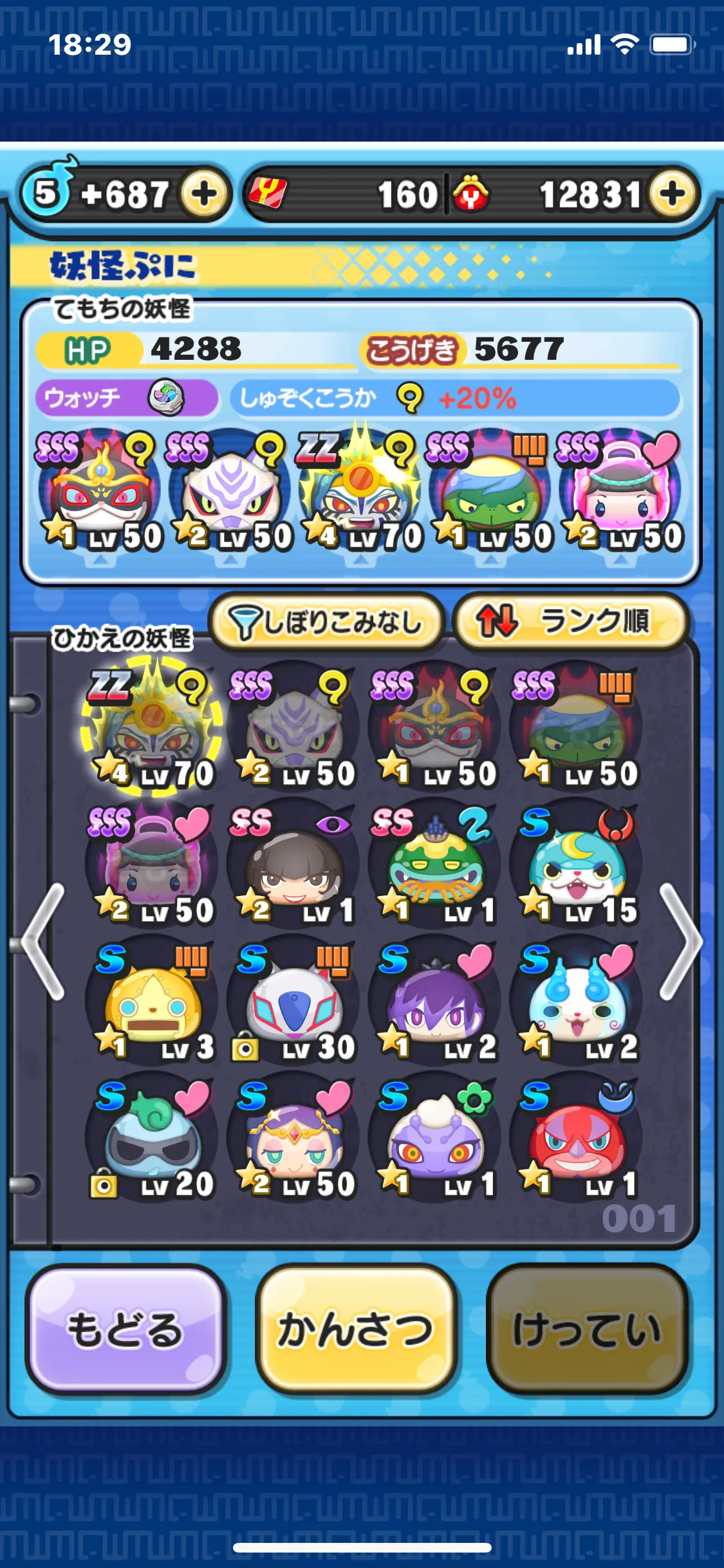Viewport: 724px width, 1568px height.
Task: Go to the next page with right arrow
Action: pyautogui.click(x=680, y=942)
